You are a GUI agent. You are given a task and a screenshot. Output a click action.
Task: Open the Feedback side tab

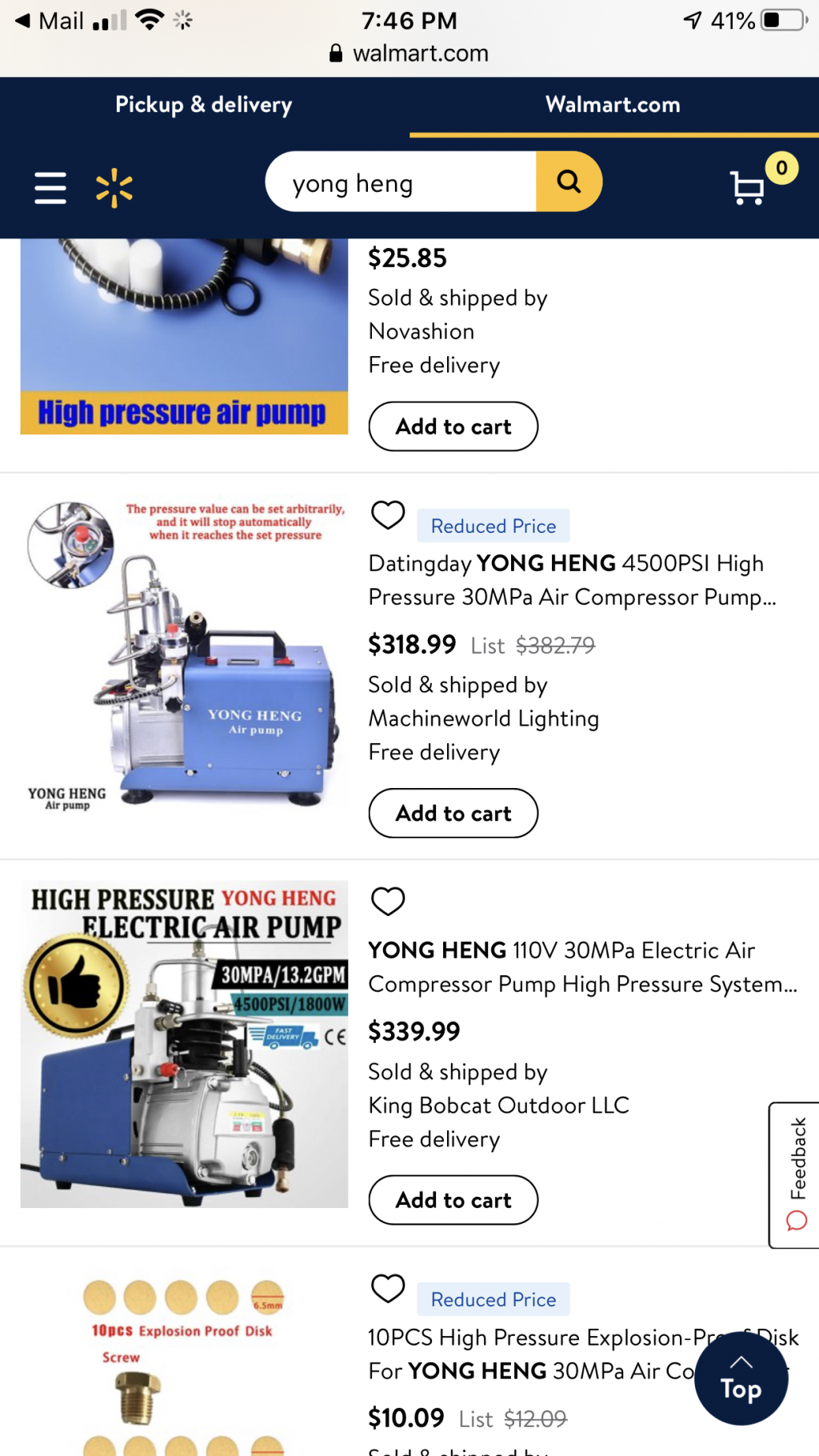794,1174
